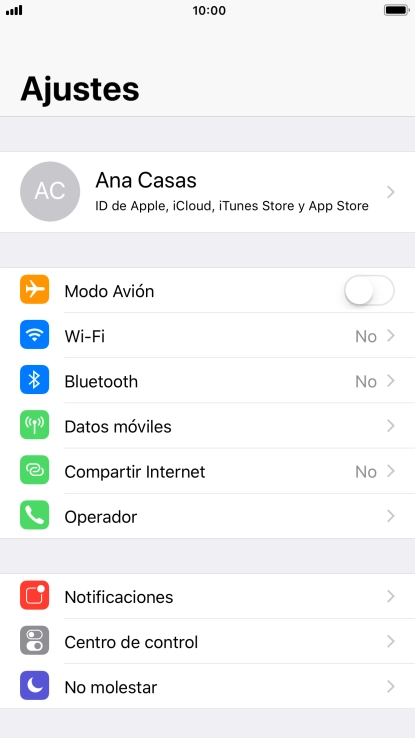Toggle the Modo Avión switch
This screenshot has width=415, height=738.
pos(369,290)
